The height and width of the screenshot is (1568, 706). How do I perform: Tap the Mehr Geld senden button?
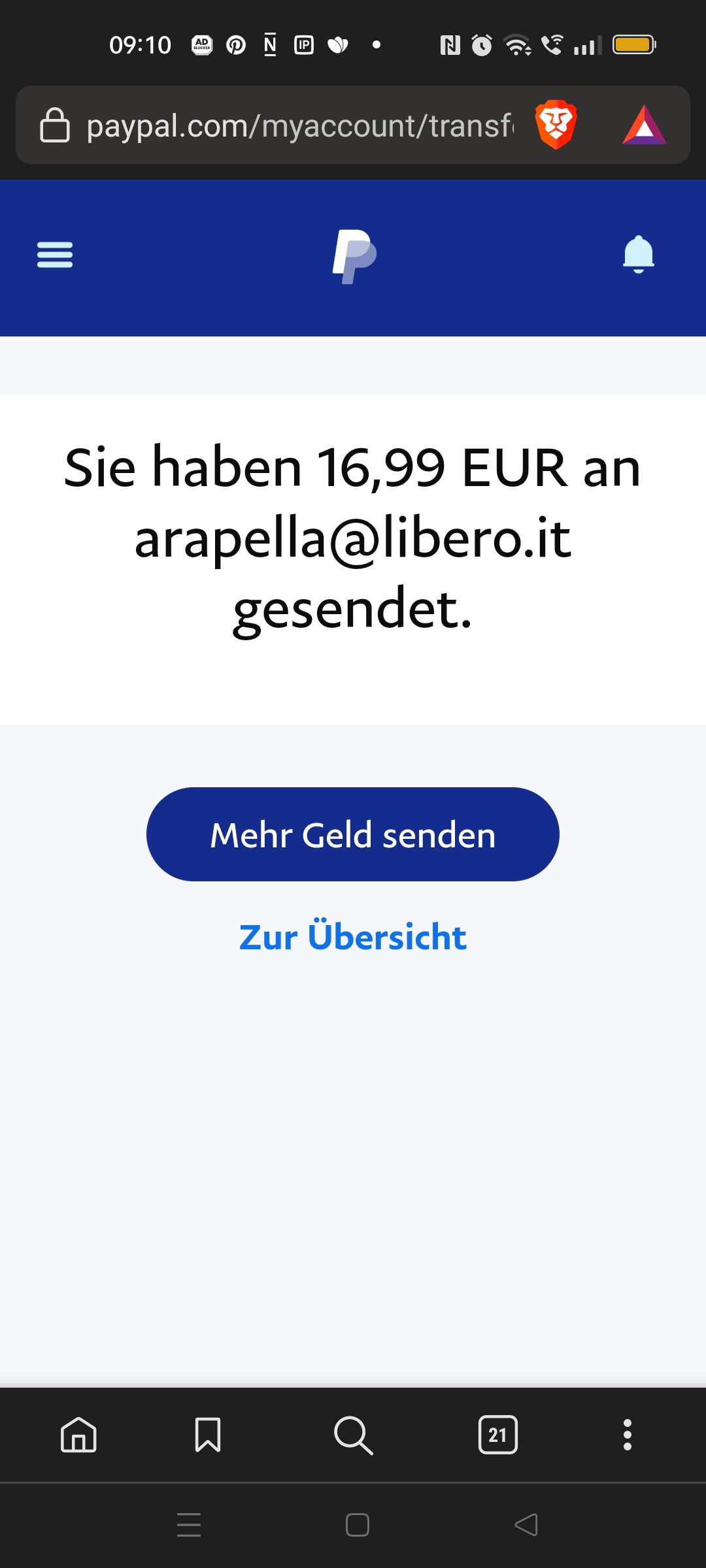point(353,834)
